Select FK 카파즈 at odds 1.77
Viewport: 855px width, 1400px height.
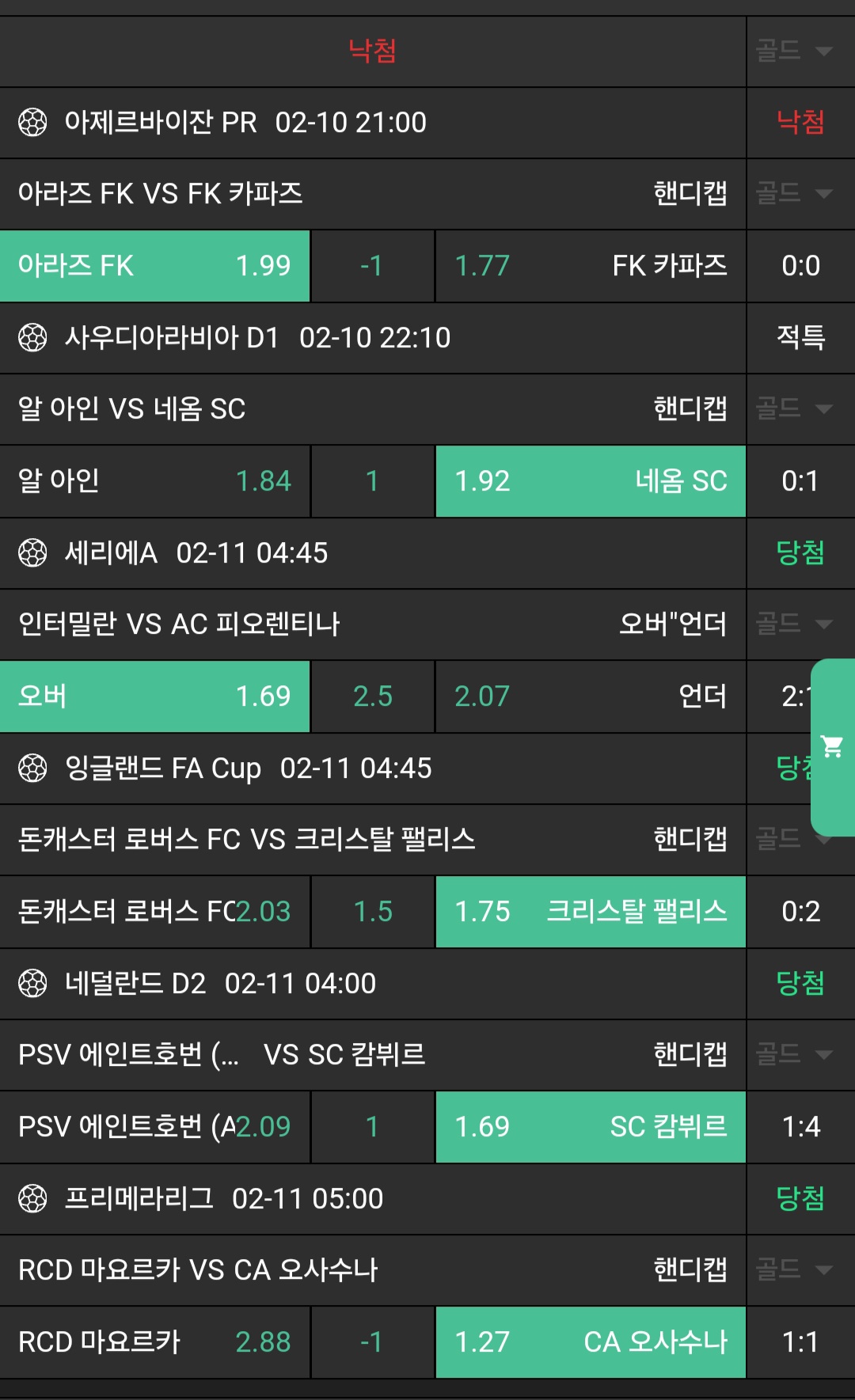pyautogui.click(x=591, y=266)
